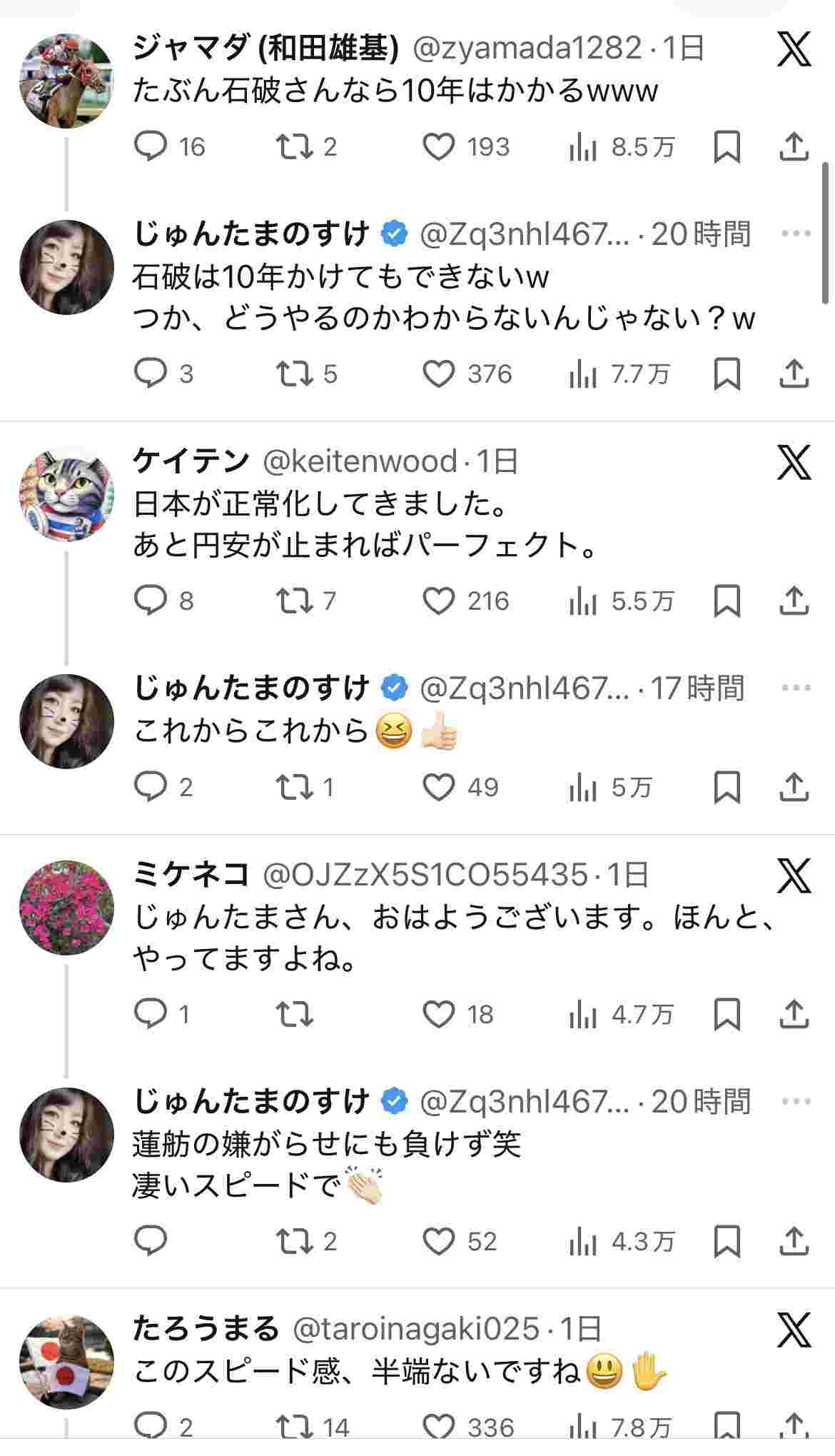
Task: Open たろうまる's profile picture
Action: tap(66, 1362)
